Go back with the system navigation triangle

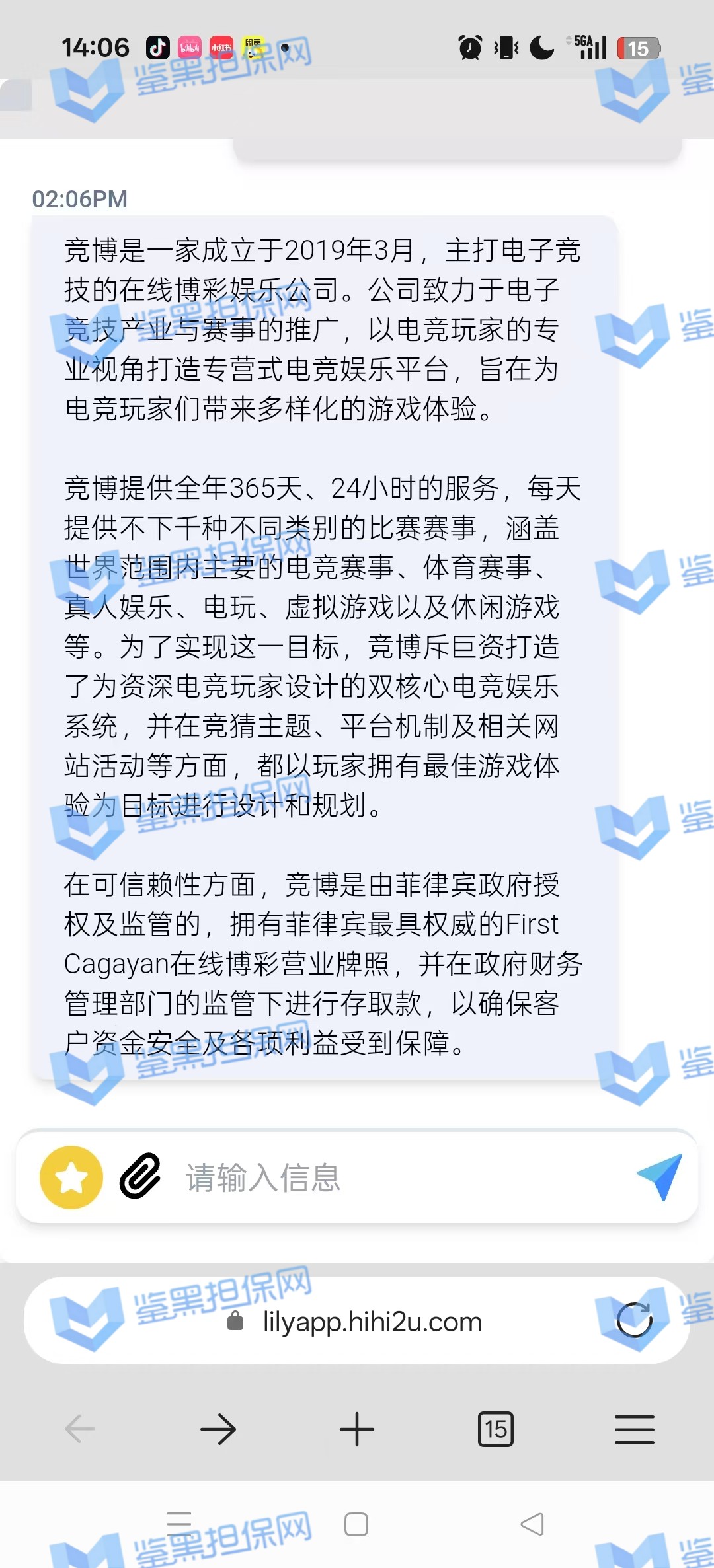532,1524
